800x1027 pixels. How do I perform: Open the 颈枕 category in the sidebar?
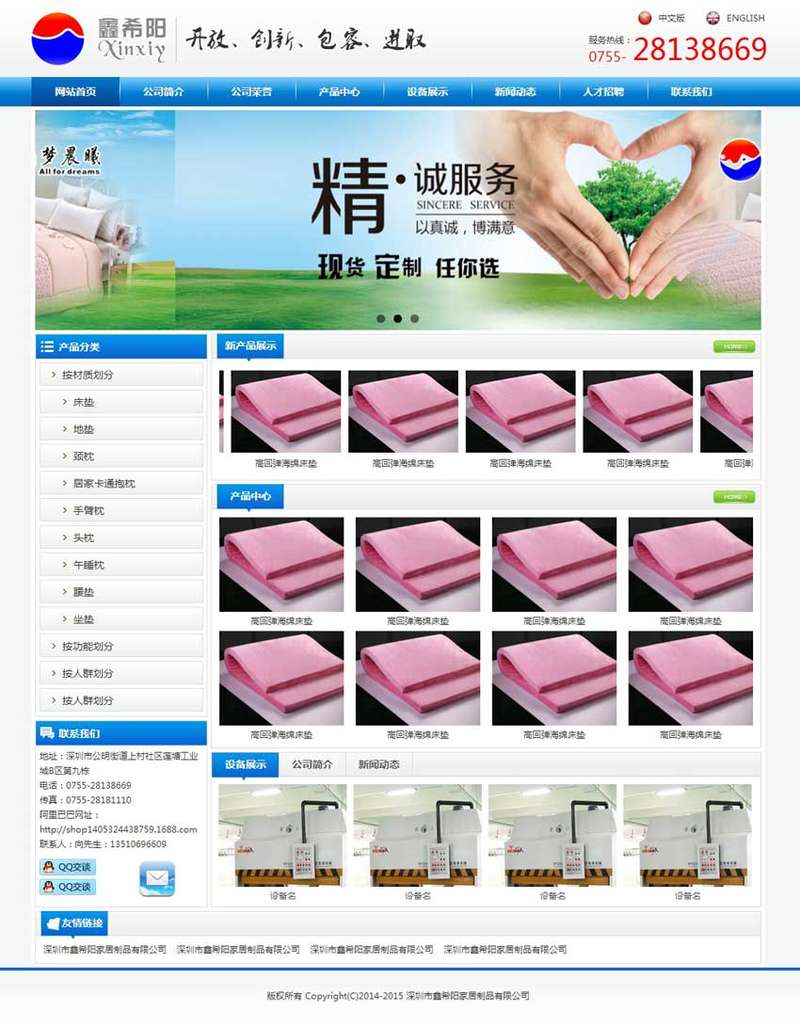(x=83, y=456)
